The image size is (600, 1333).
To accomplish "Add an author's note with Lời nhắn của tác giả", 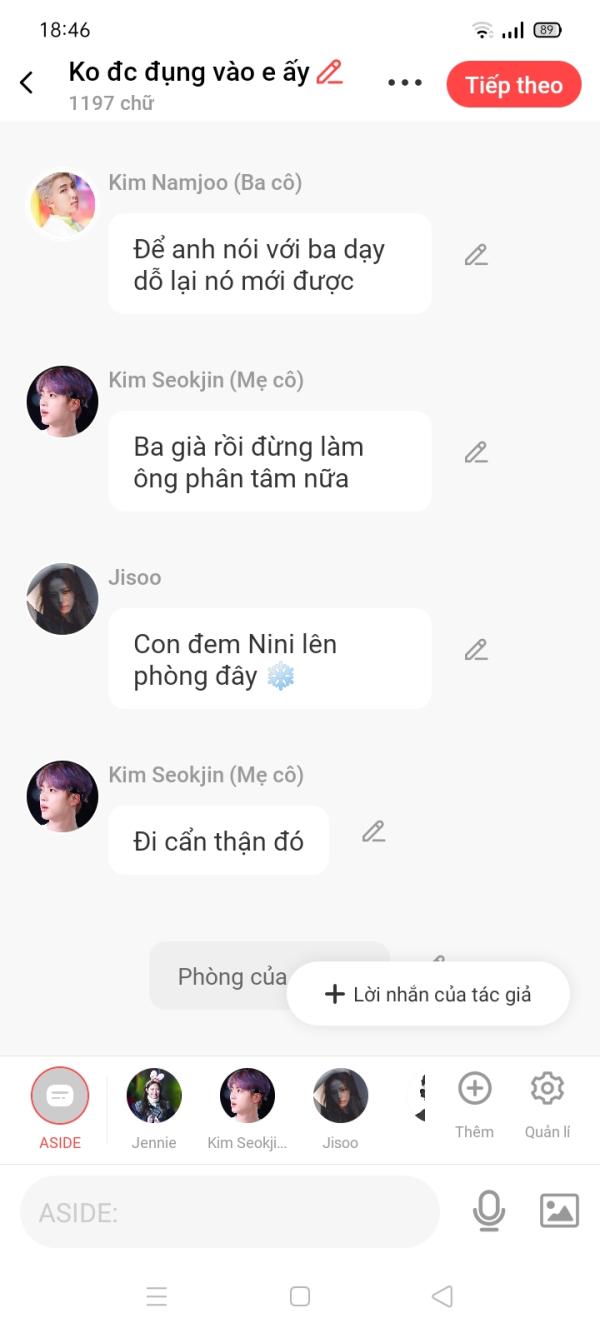I will [428, 994].
